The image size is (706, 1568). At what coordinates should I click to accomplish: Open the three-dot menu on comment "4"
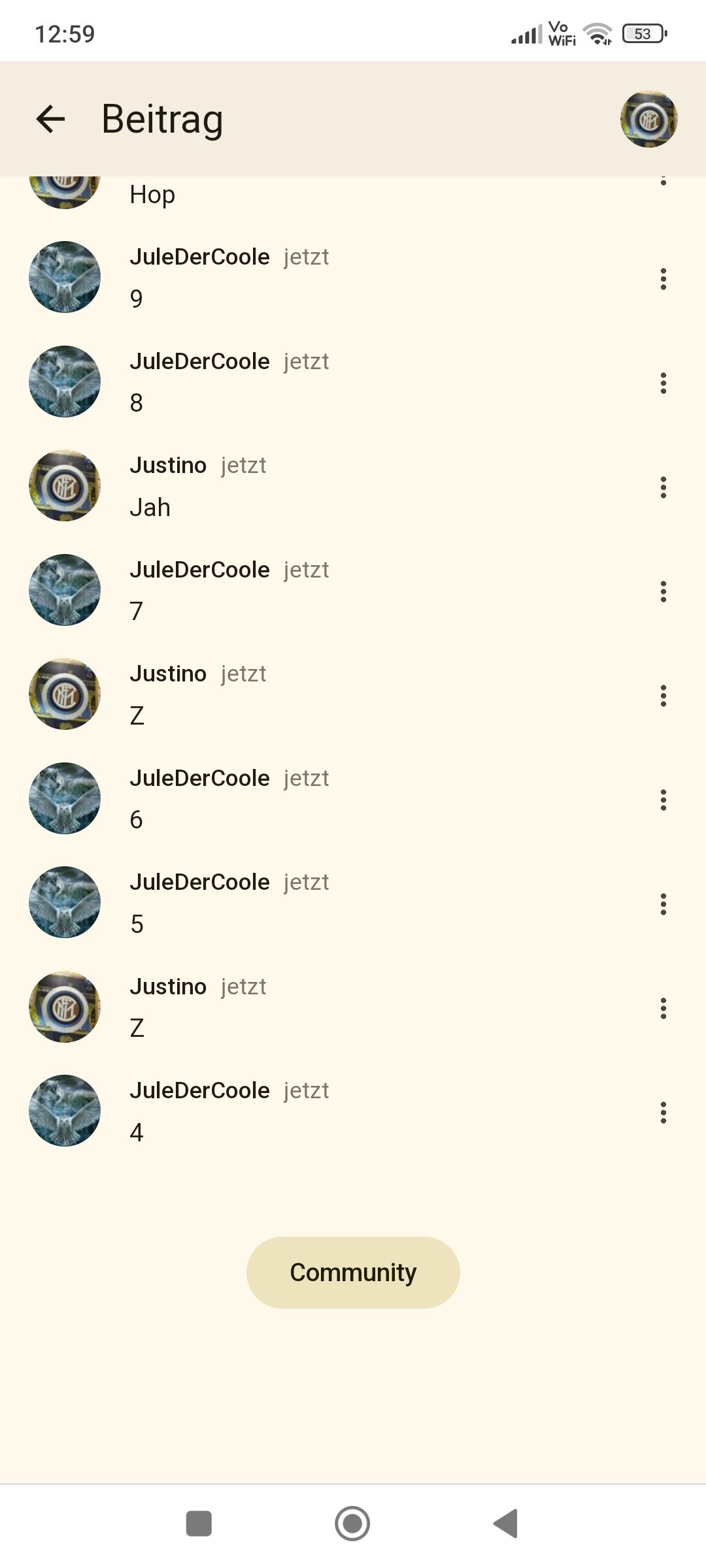(x=664, y=1113)
